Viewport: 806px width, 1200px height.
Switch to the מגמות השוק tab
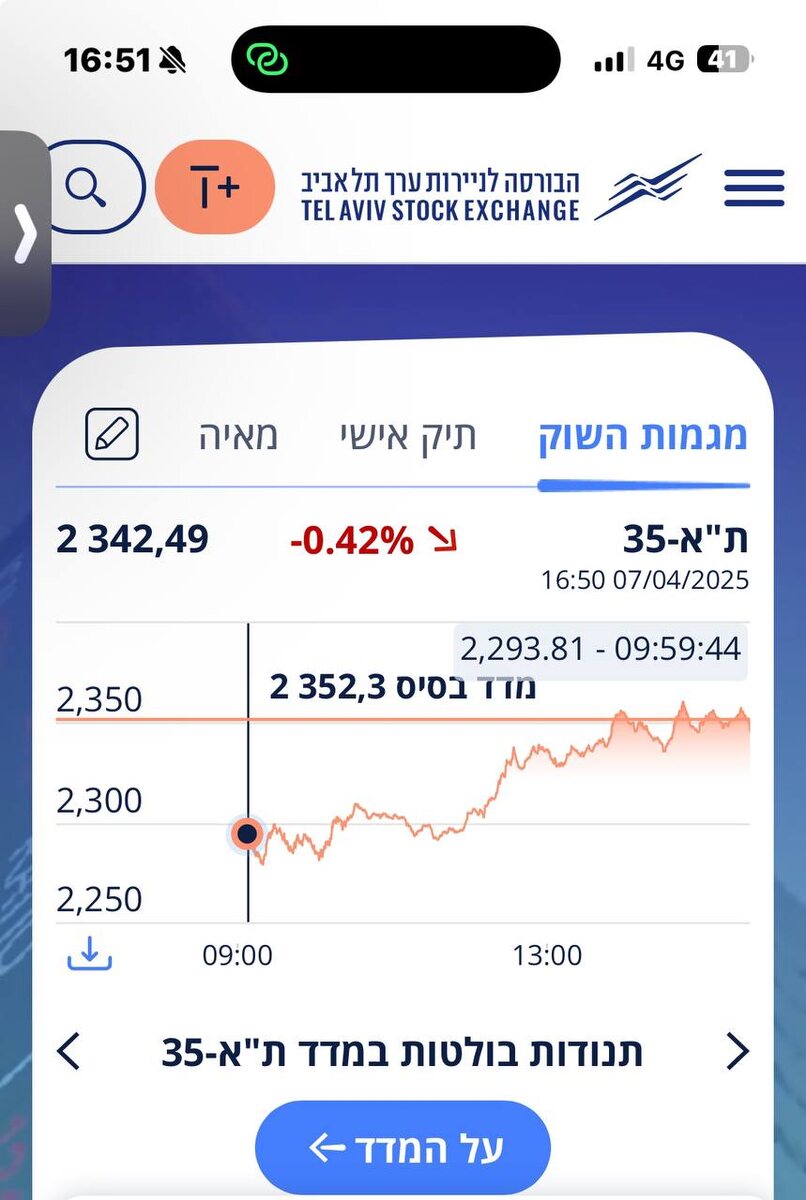point(643,436)
